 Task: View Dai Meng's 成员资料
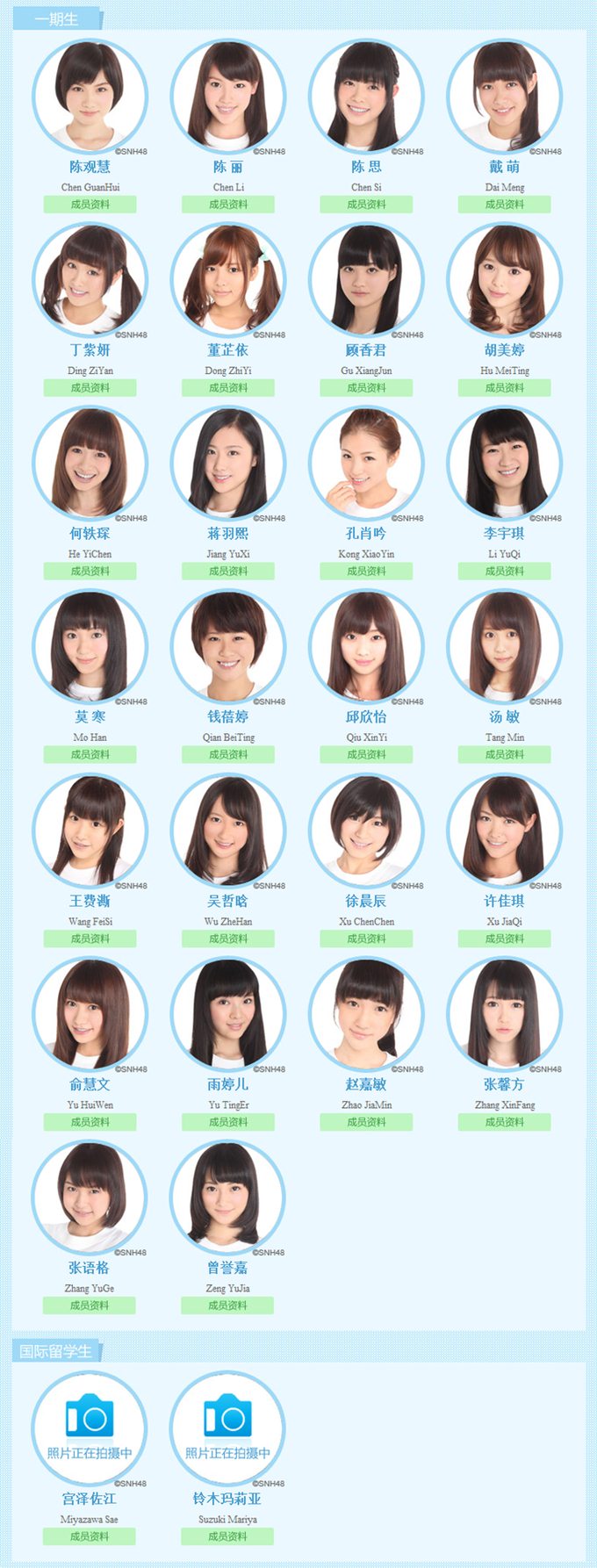click(504, 205)
